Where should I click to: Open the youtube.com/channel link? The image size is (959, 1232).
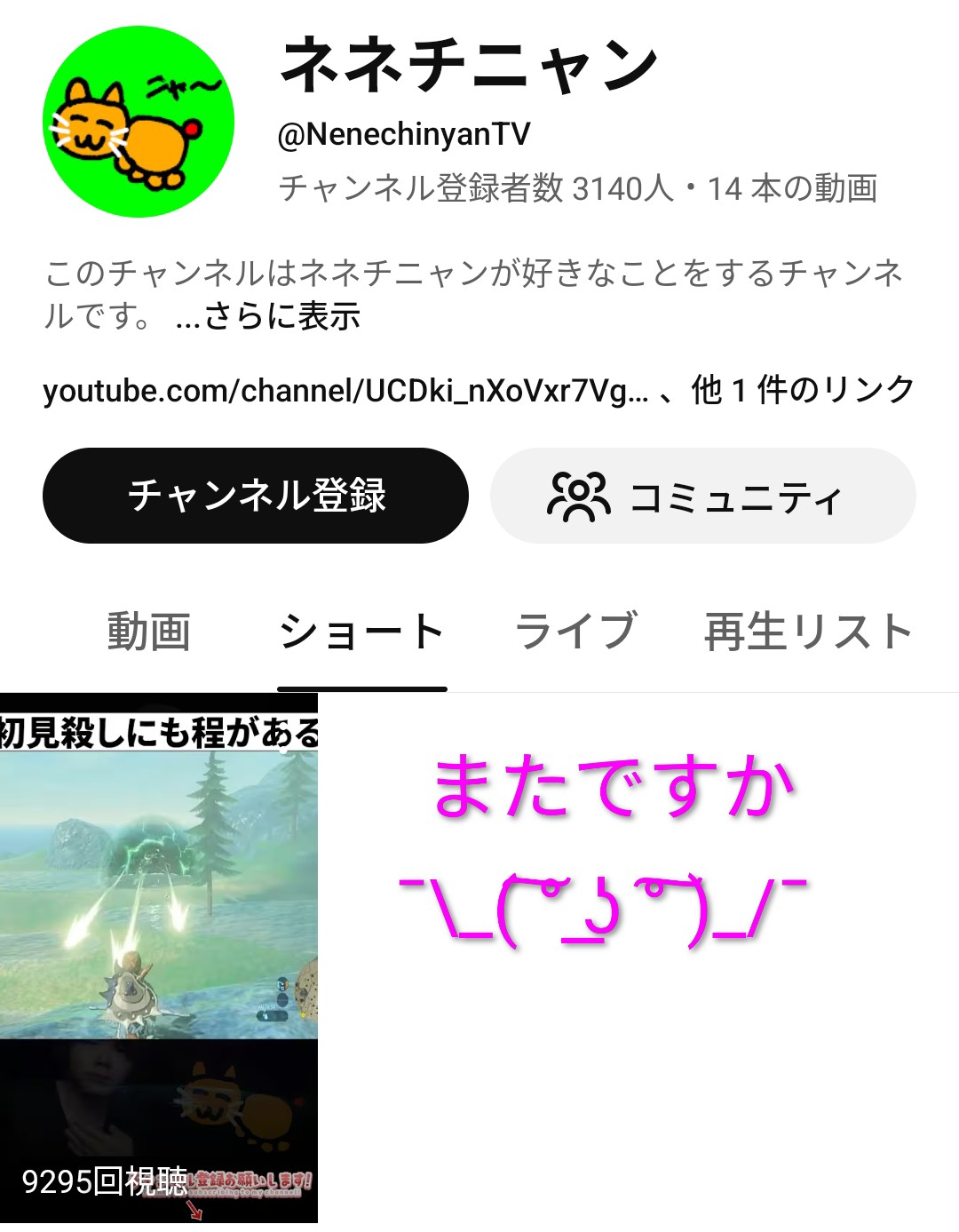point(346,391)
